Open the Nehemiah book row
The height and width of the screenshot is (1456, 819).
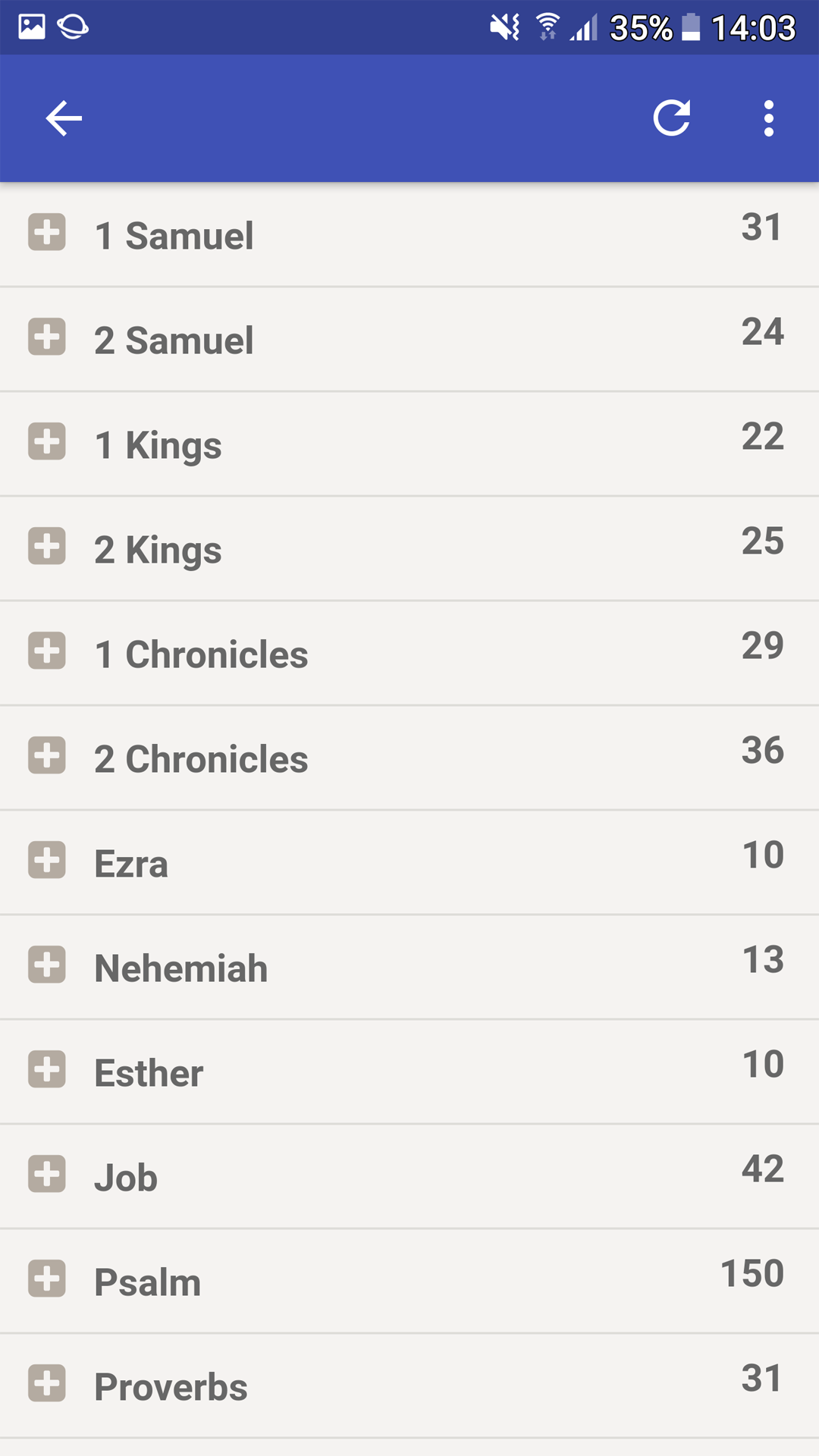click(409, 967)
